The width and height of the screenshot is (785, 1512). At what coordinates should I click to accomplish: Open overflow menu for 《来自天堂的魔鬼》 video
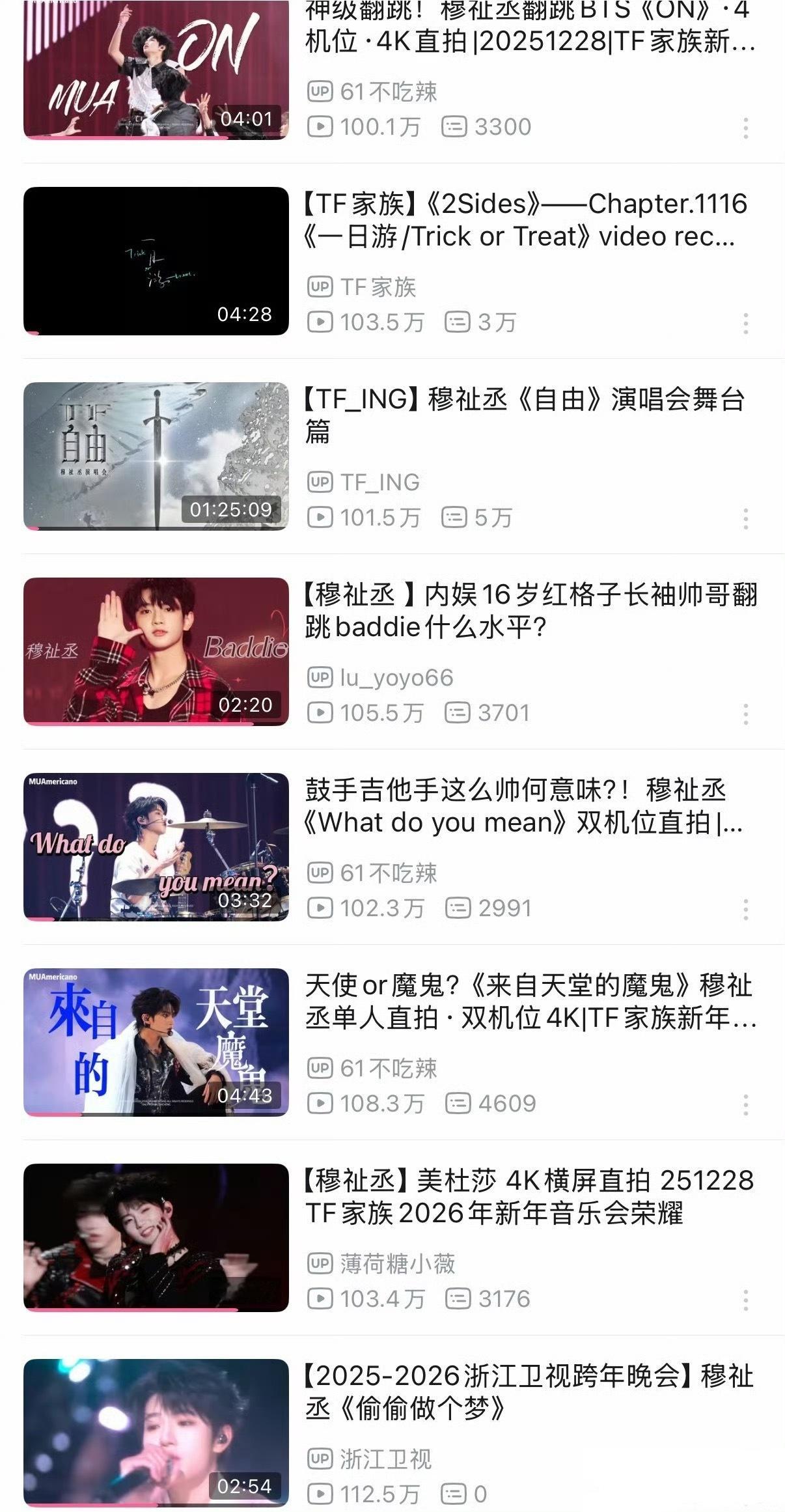(x=745, y=1104)
